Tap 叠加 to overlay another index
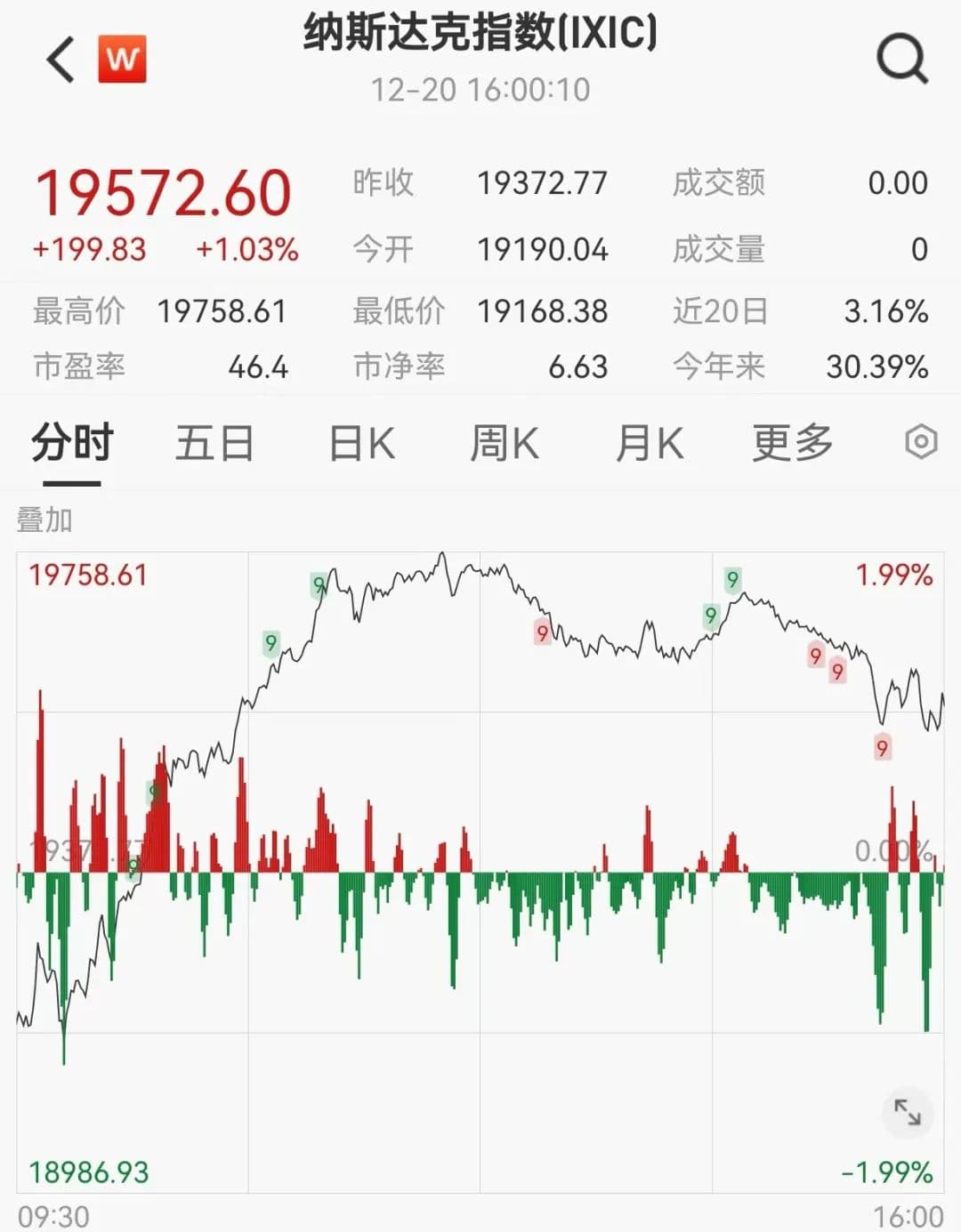Viewport: 961px width, 1232px height. click(44, 519)
